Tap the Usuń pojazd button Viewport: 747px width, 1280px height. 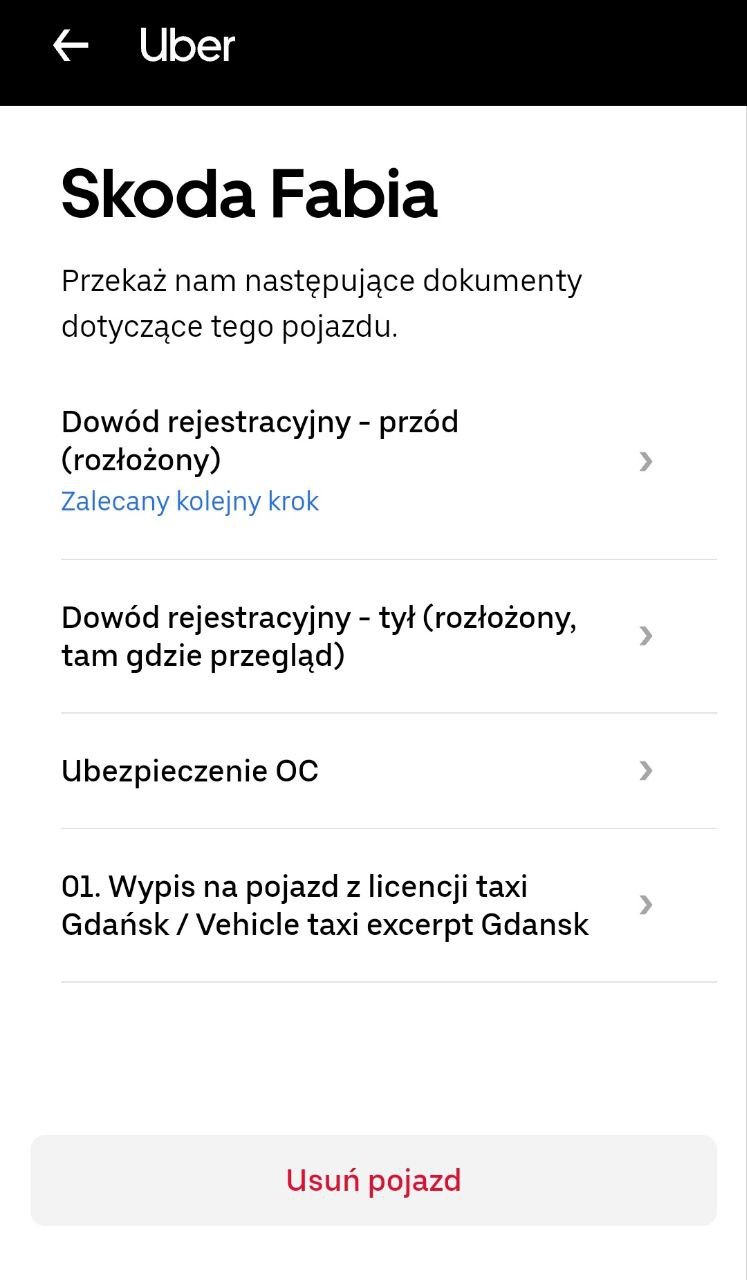click(x=373, y=1180)
